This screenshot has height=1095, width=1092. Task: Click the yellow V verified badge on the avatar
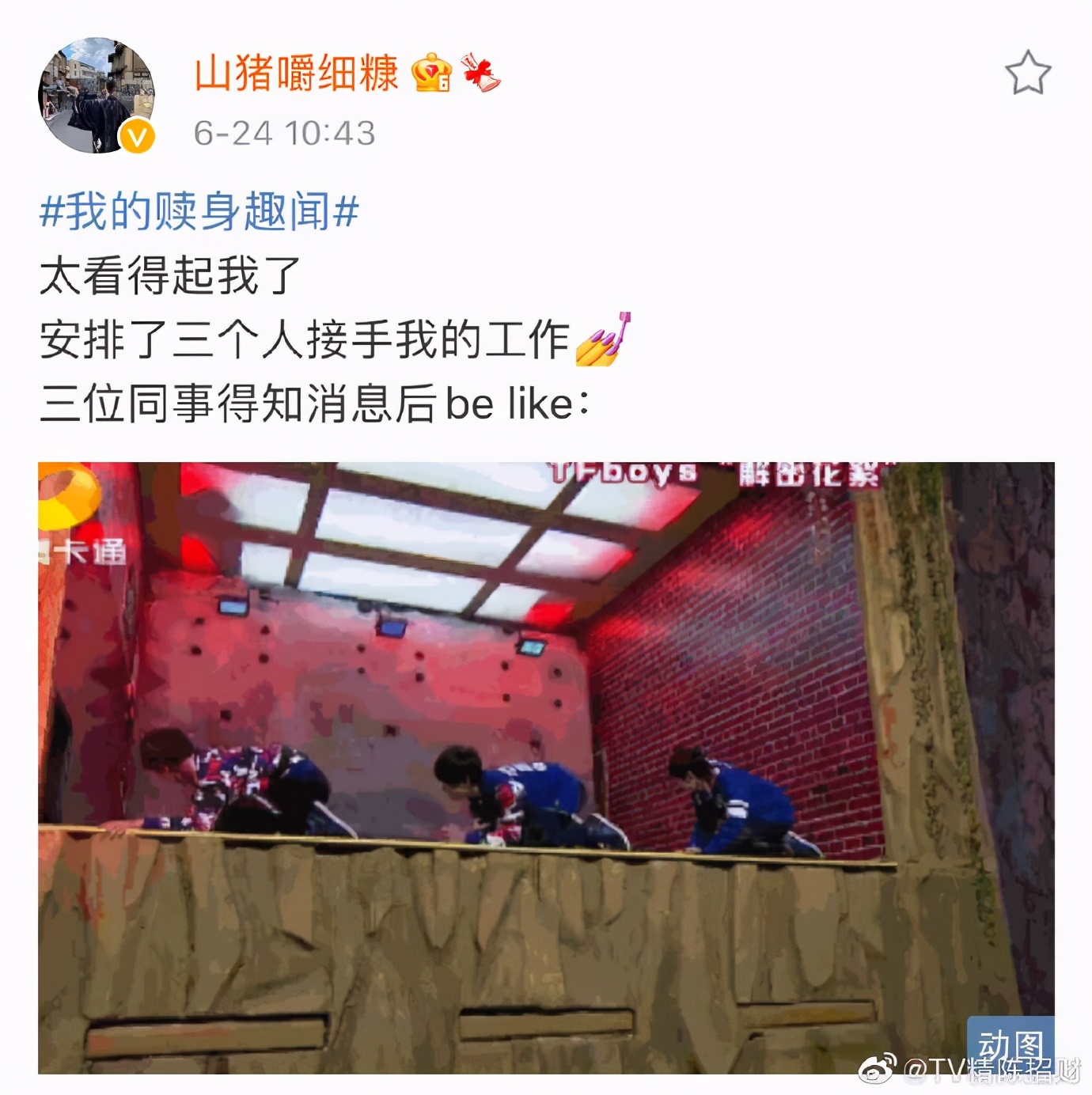click(x=136, y=135)
